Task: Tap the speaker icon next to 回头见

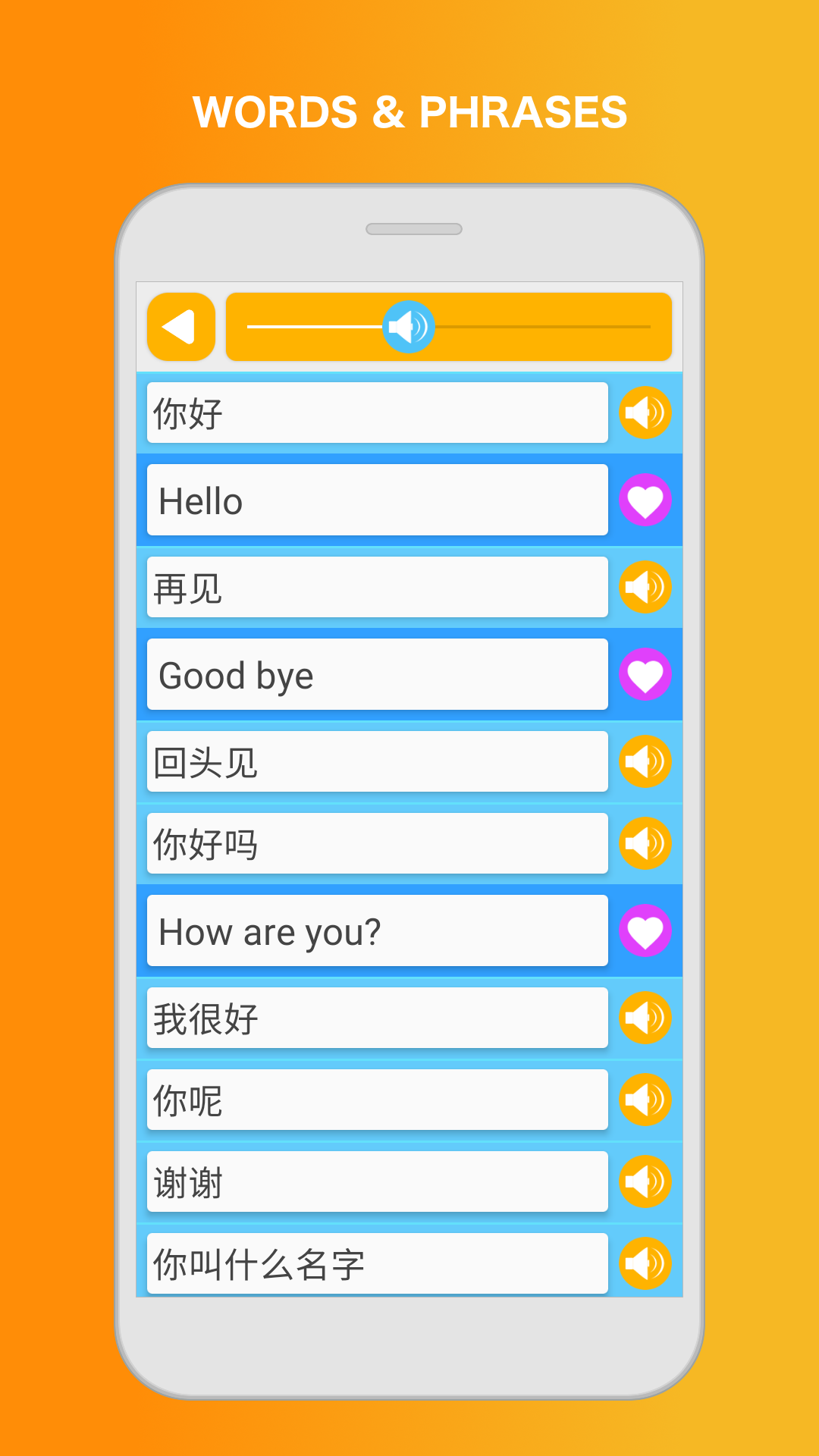Action: (x=645, y=761)
